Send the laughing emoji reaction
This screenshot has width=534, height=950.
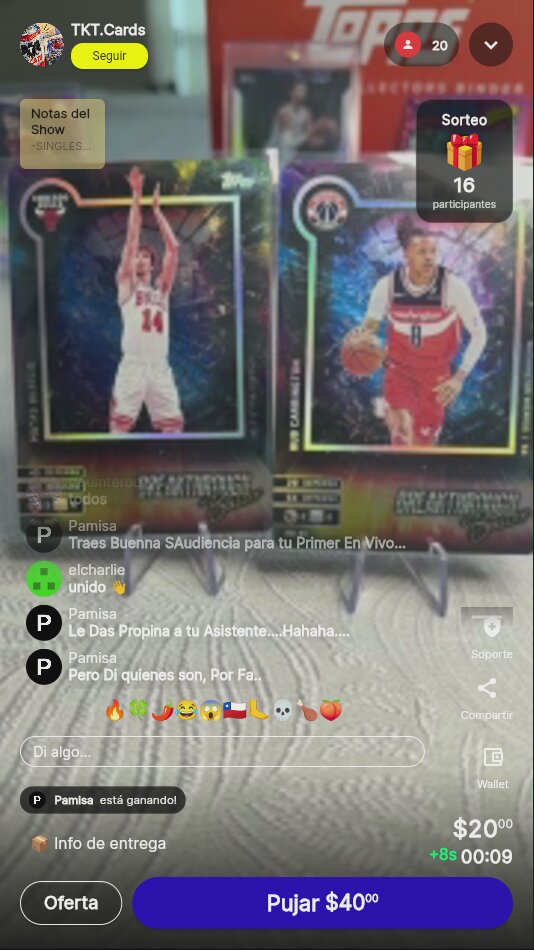click(187, 709)
